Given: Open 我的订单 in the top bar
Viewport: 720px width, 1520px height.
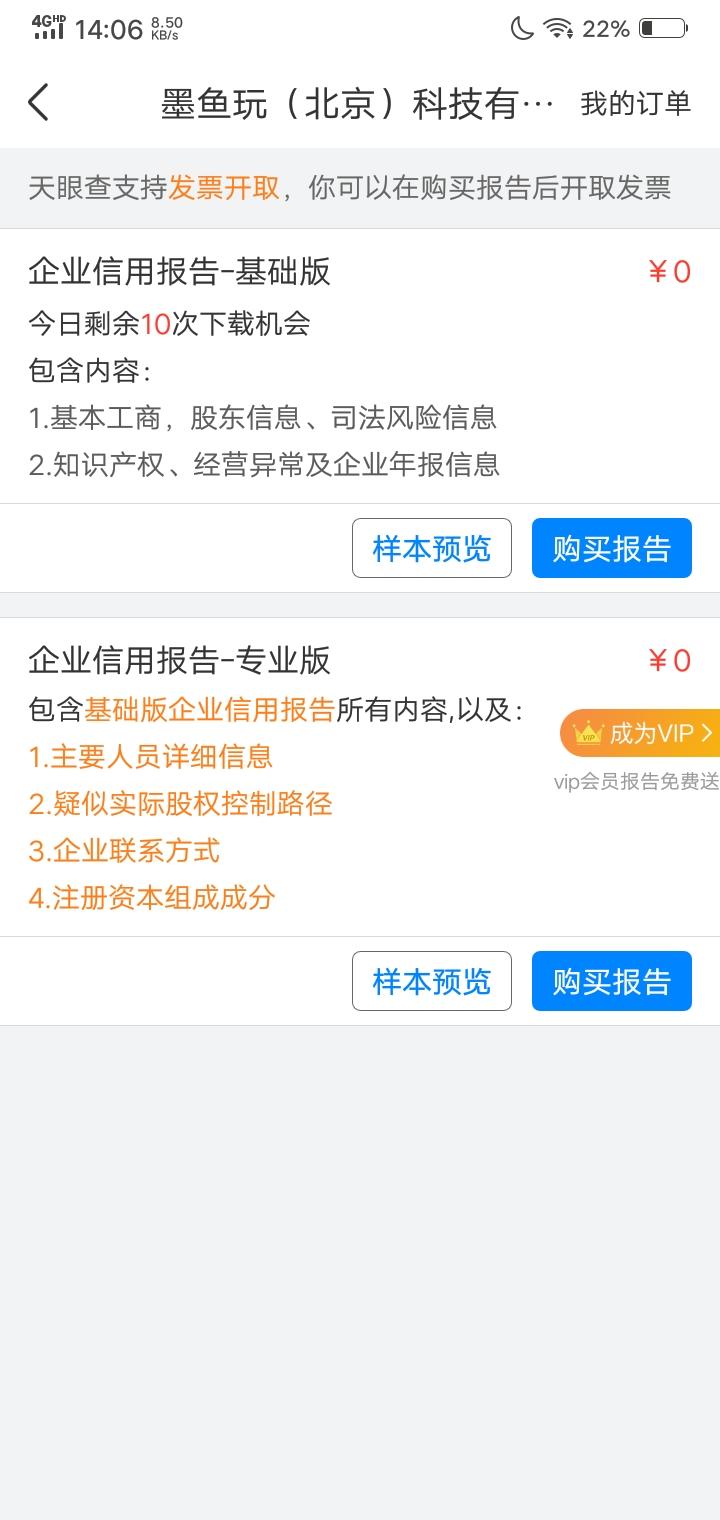Looking at the screenshot, I should [636, 103].
